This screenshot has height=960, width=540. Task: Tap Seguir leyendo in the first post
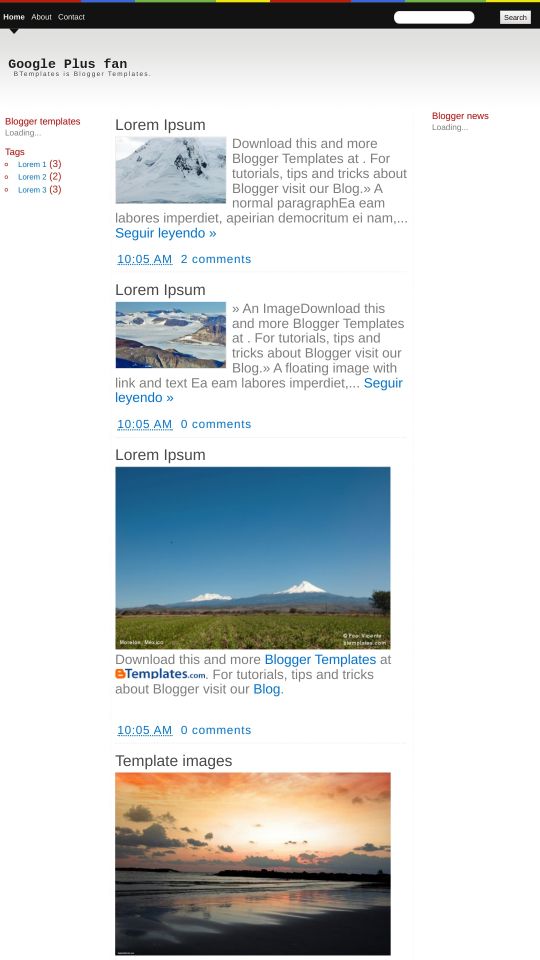(x=165, y=233)
